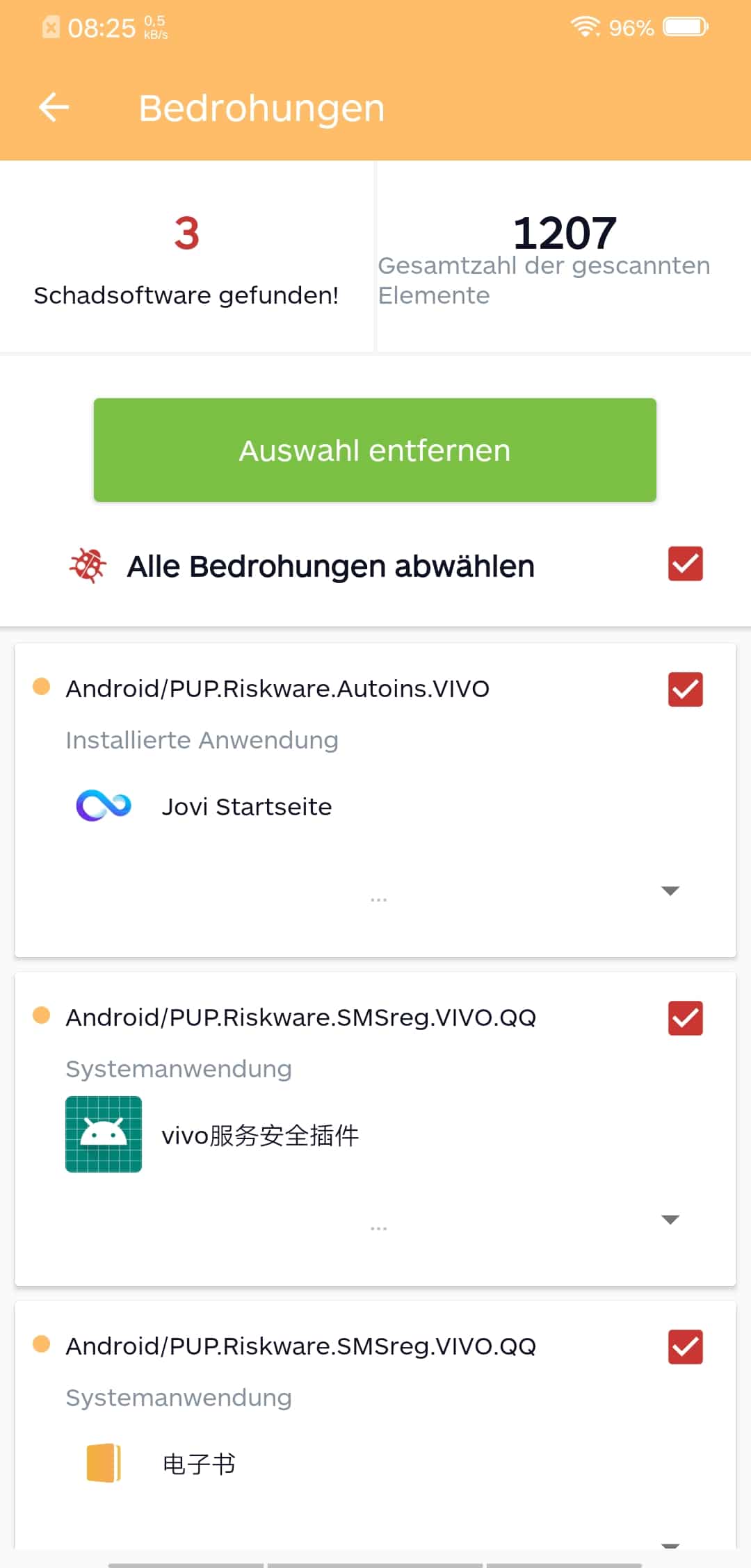Image resolution: width=751 pixels, height=1568 pixels.
Task: Tap the Auswahl entfernen button
Action: [375, 450]
